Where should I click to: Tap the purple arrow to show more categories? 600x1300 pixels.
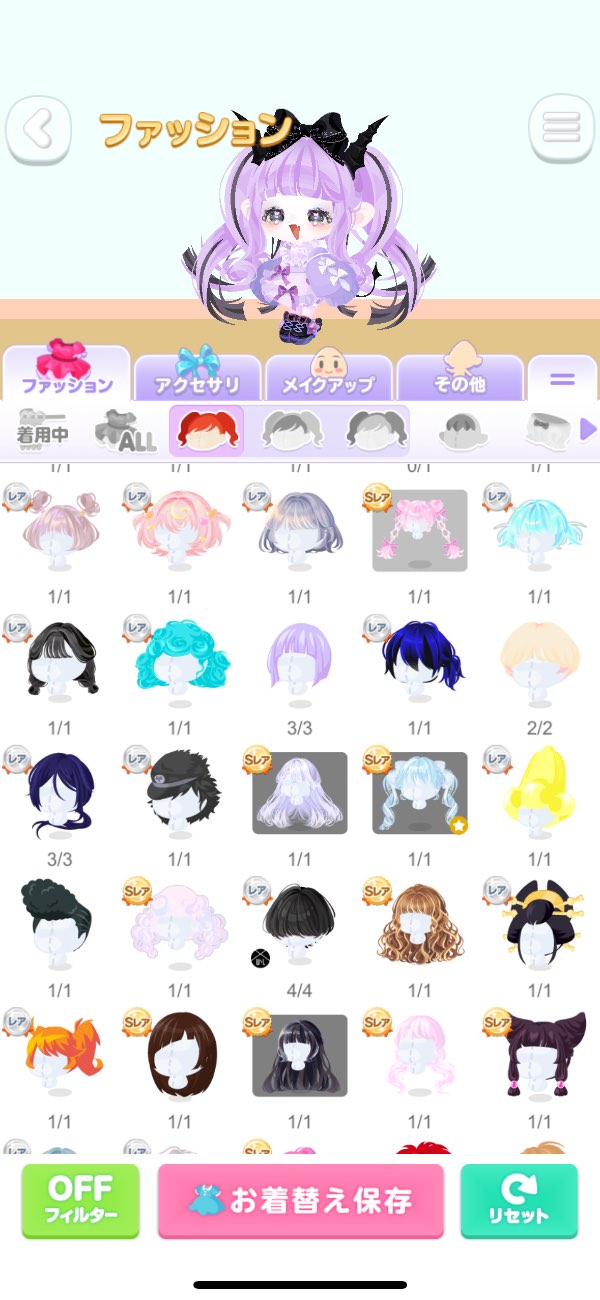coord(588,429)
